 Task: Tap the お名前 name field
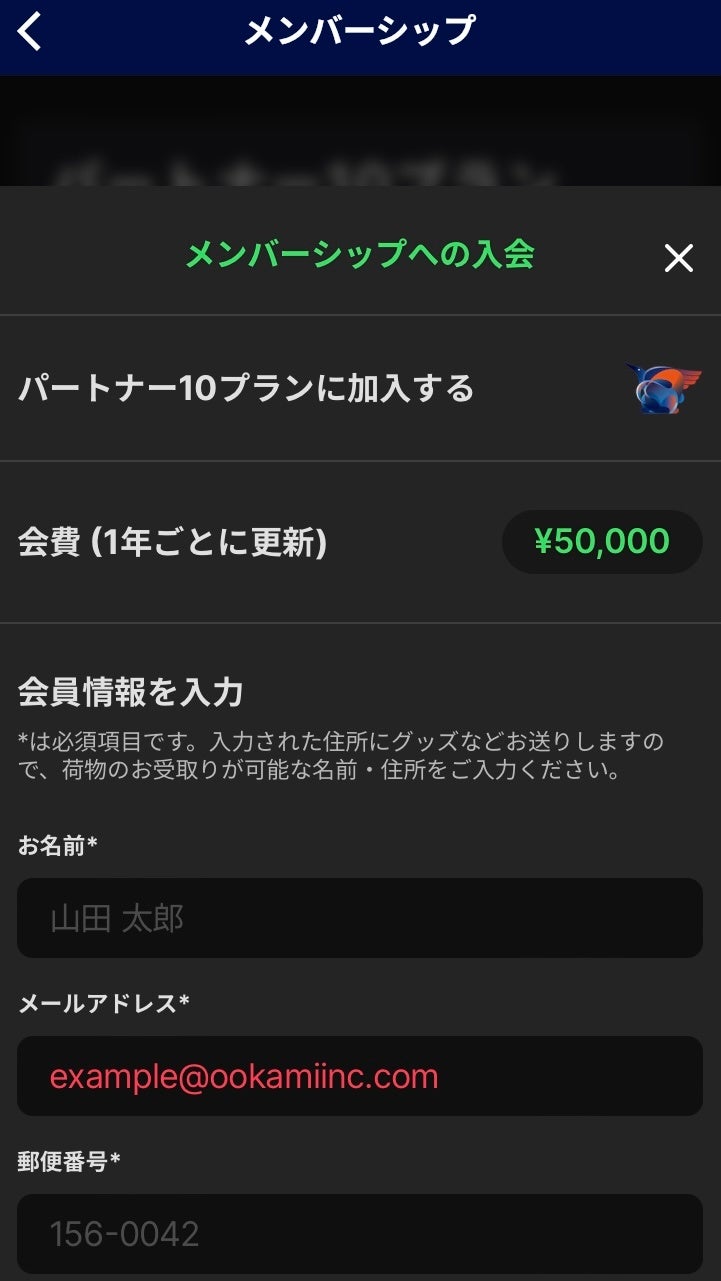pos(360,918)
